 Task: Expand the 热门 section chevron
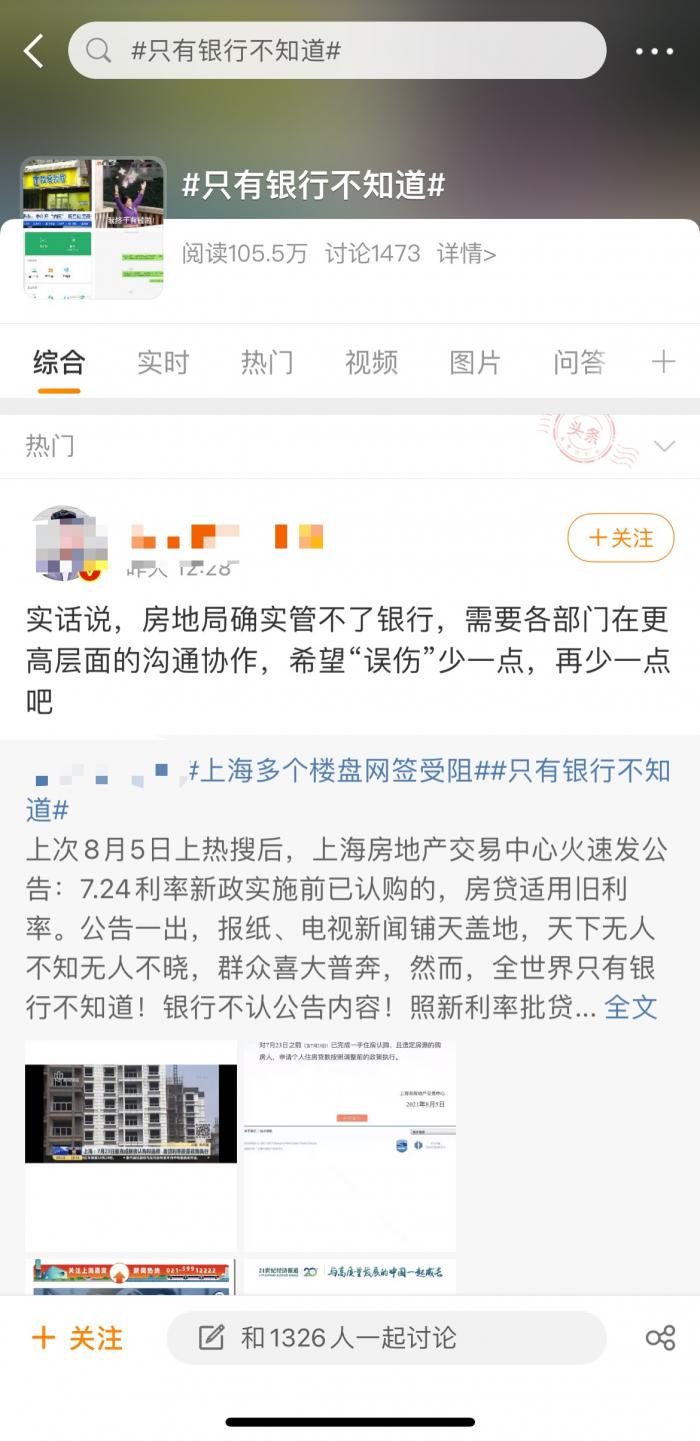tap(664, 446)
